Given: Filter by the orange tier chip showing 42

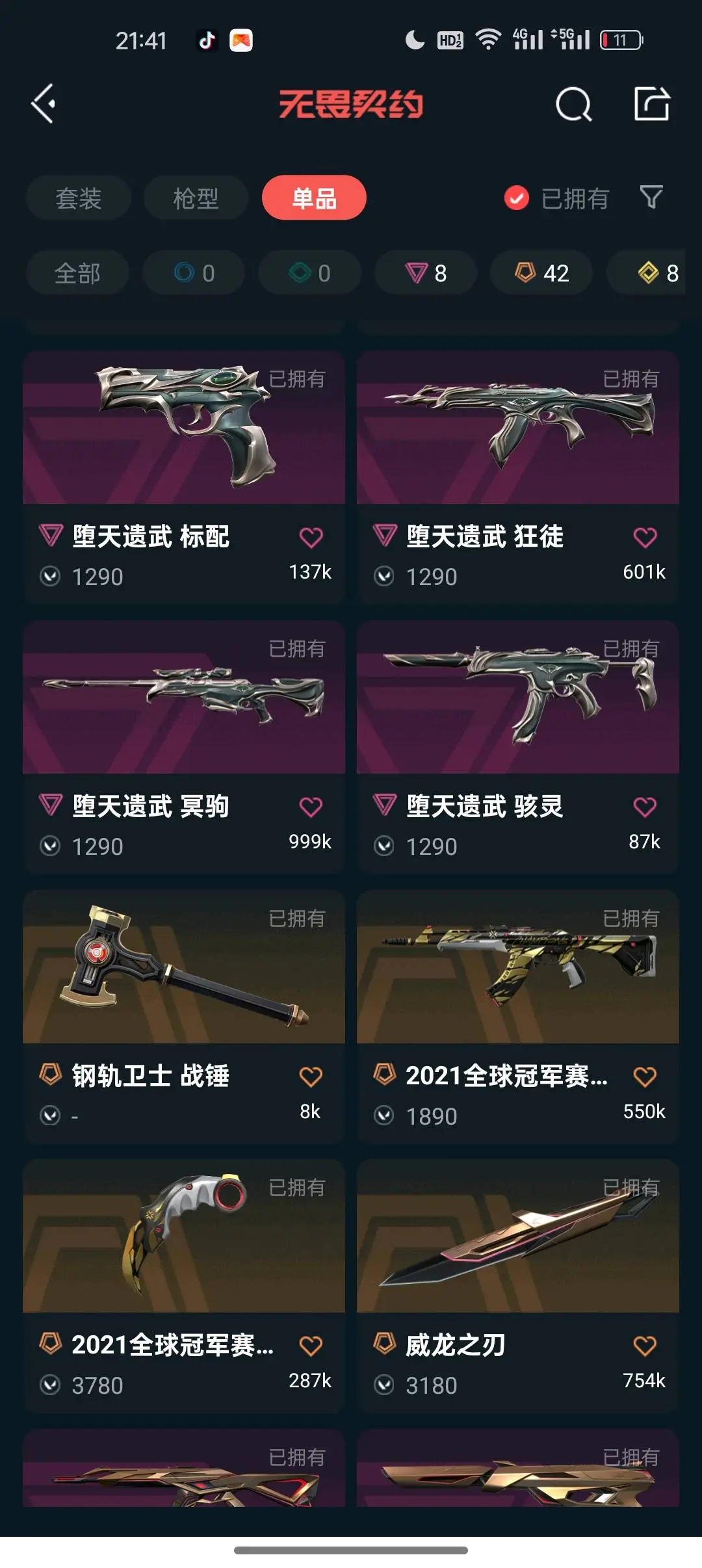Looking at the screenshot, I should click(x=541, y=273).
